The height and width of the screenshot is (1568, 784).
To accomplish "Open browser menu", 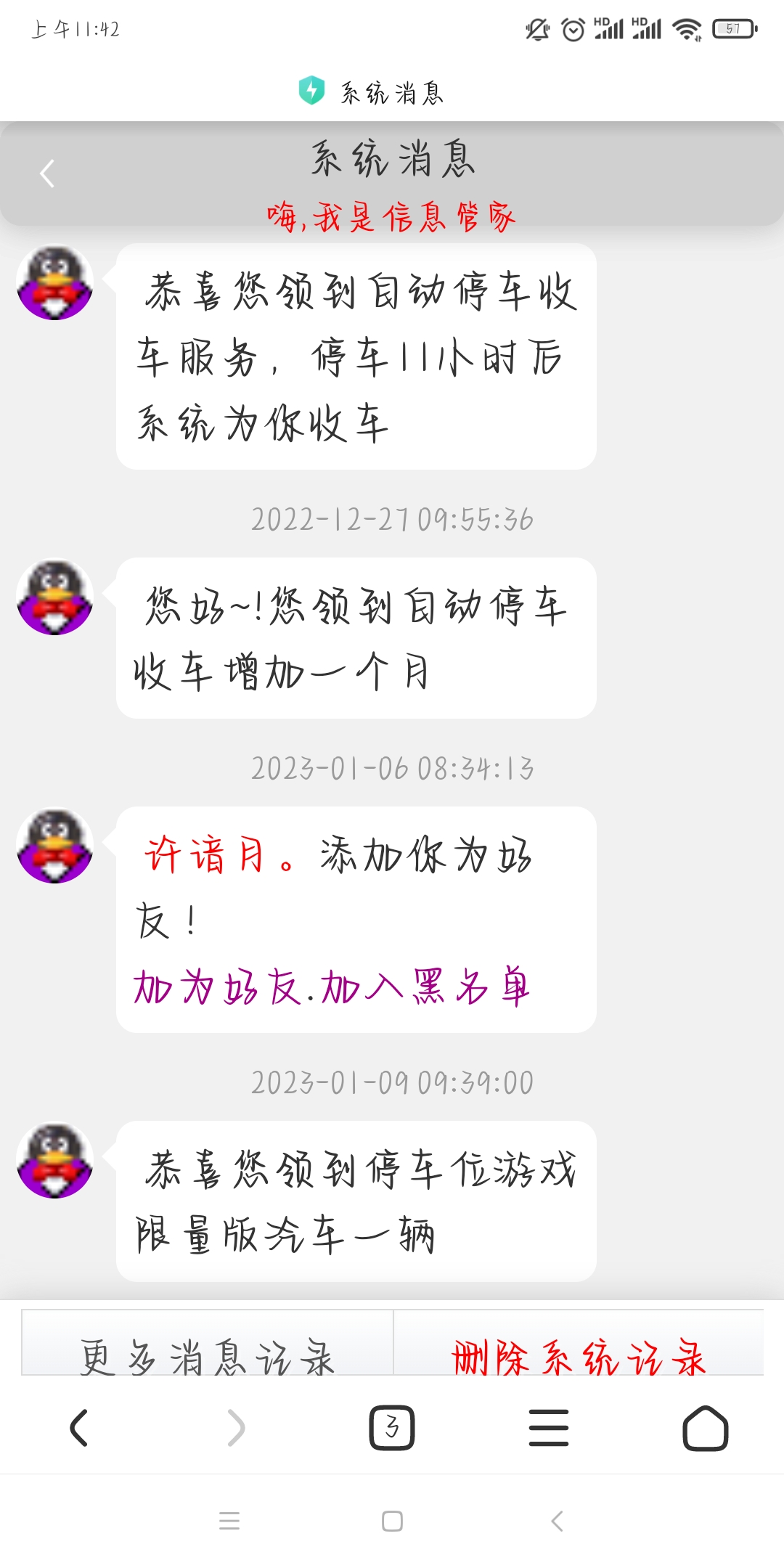I will [x=549, y=1428].
